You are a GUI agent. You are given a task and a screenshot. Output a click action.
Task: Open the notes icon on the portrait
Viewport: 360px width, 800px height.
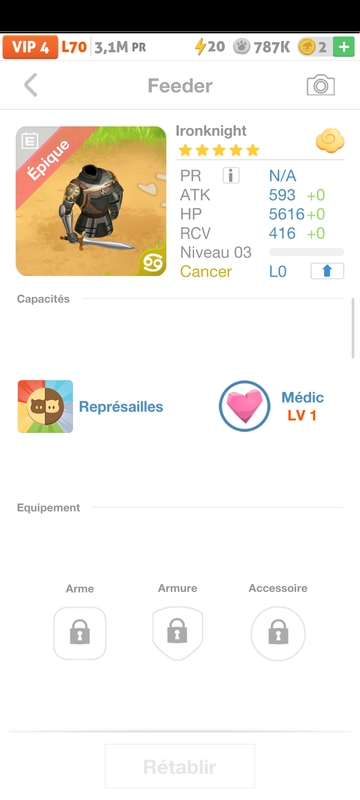tap(30, 141)
